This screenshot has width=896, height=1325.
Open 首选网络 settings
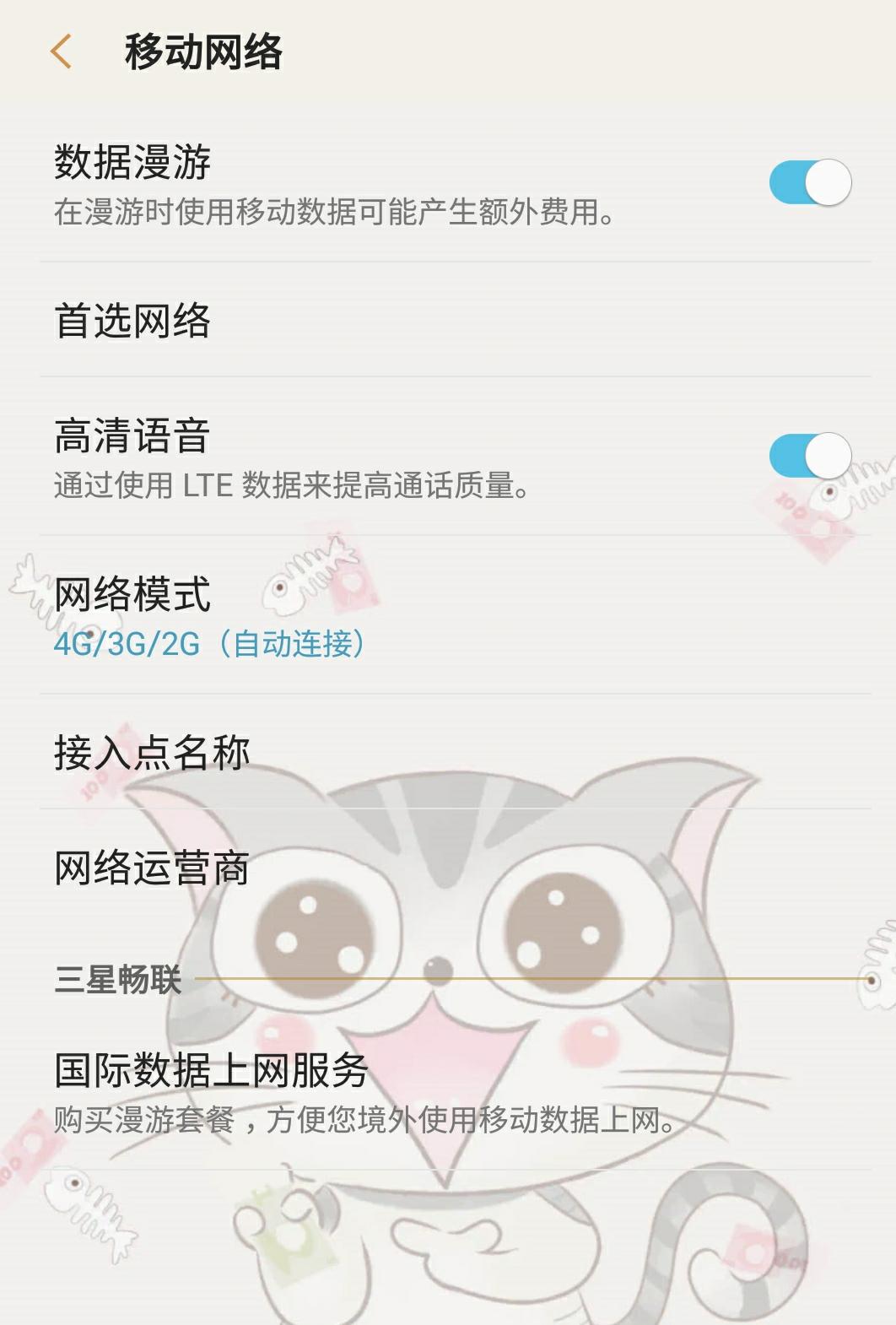[x=132, y=321]
